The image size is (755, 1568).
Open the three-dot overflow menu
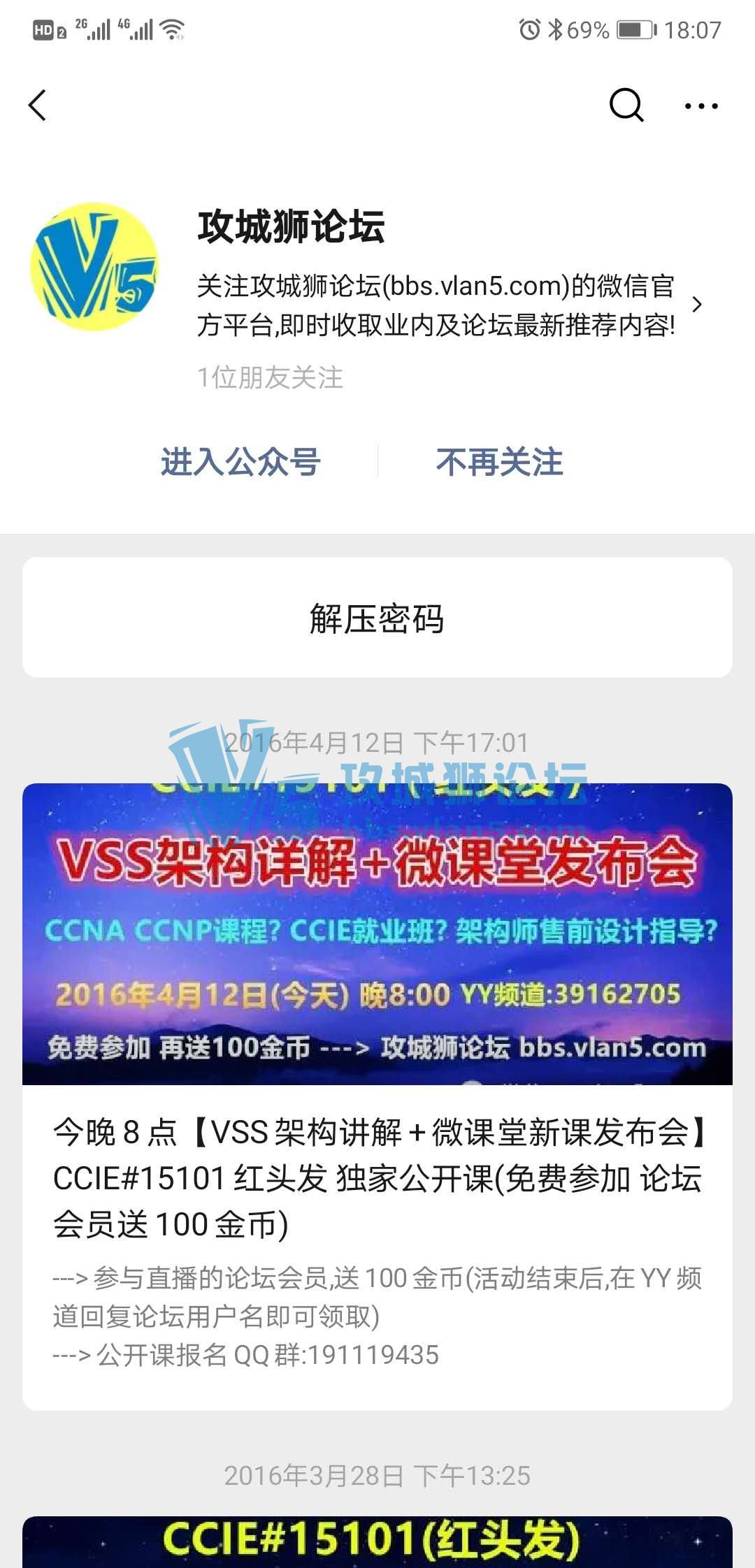(x=700, y=106)
